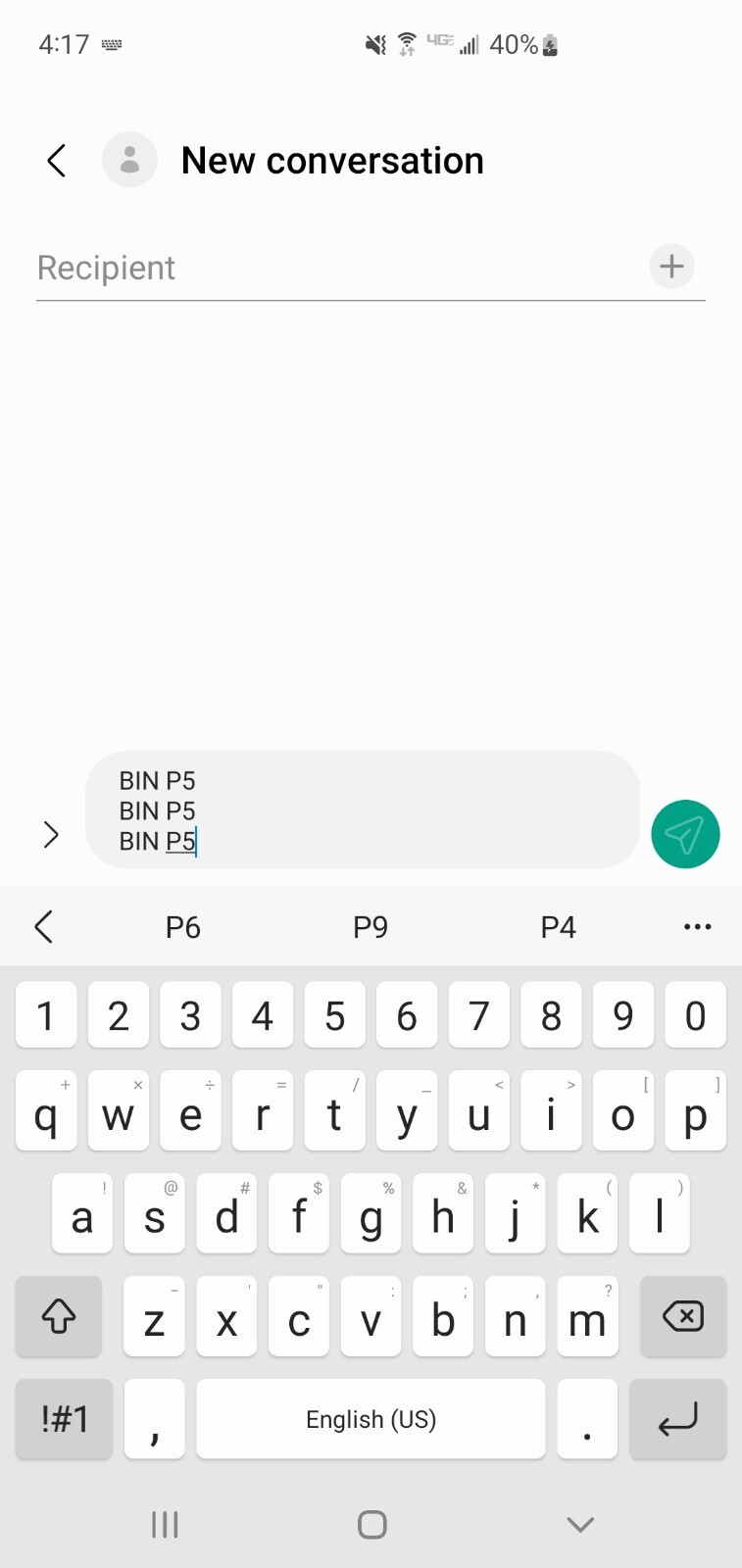Image resolution: width=742 pixels, height=1568 pixels.
Task: Send the message with the paper plane
Action: click(x=685, y=834)
